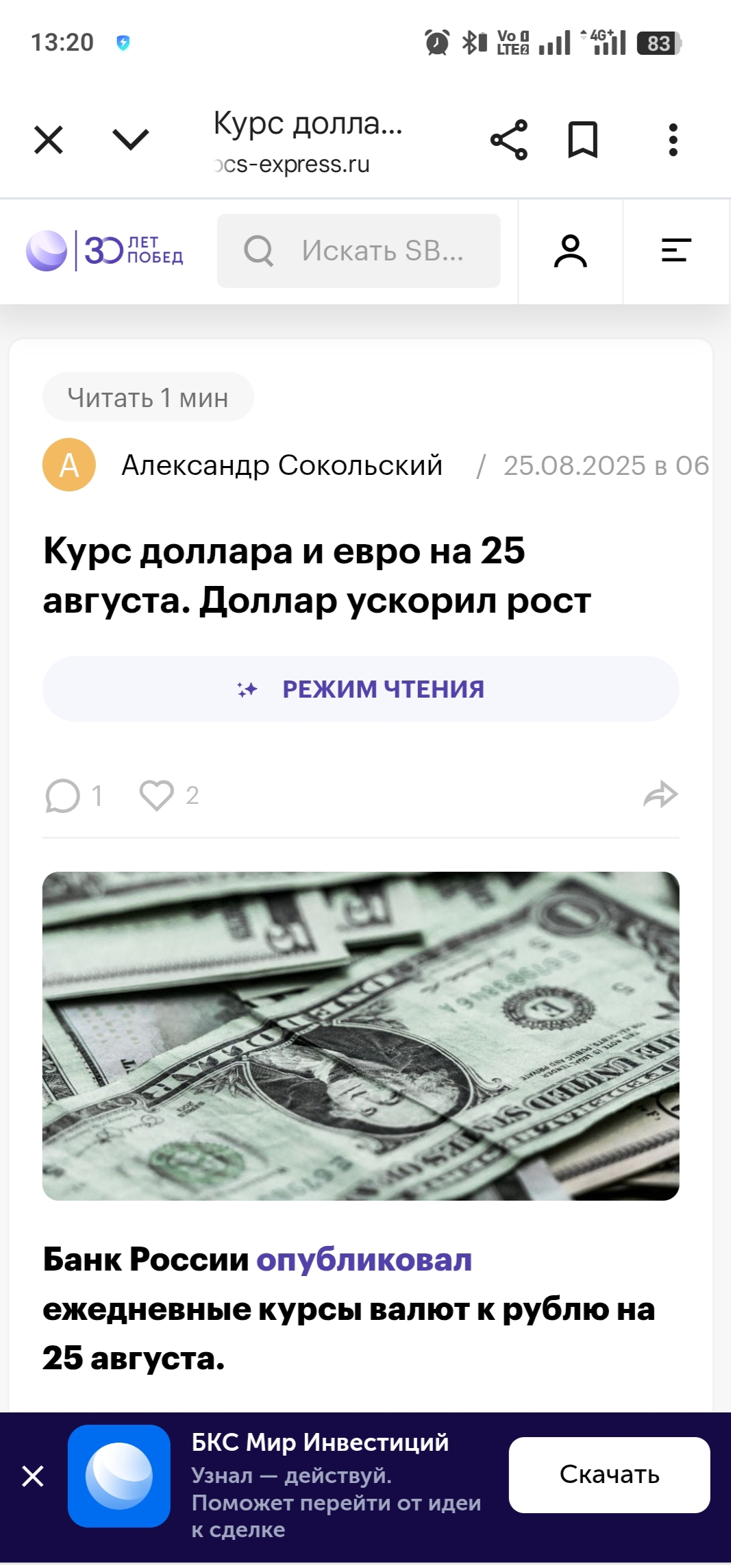Tap Скачать to download the app
Screen dimensions: 731x1568
click(608, 1475)
